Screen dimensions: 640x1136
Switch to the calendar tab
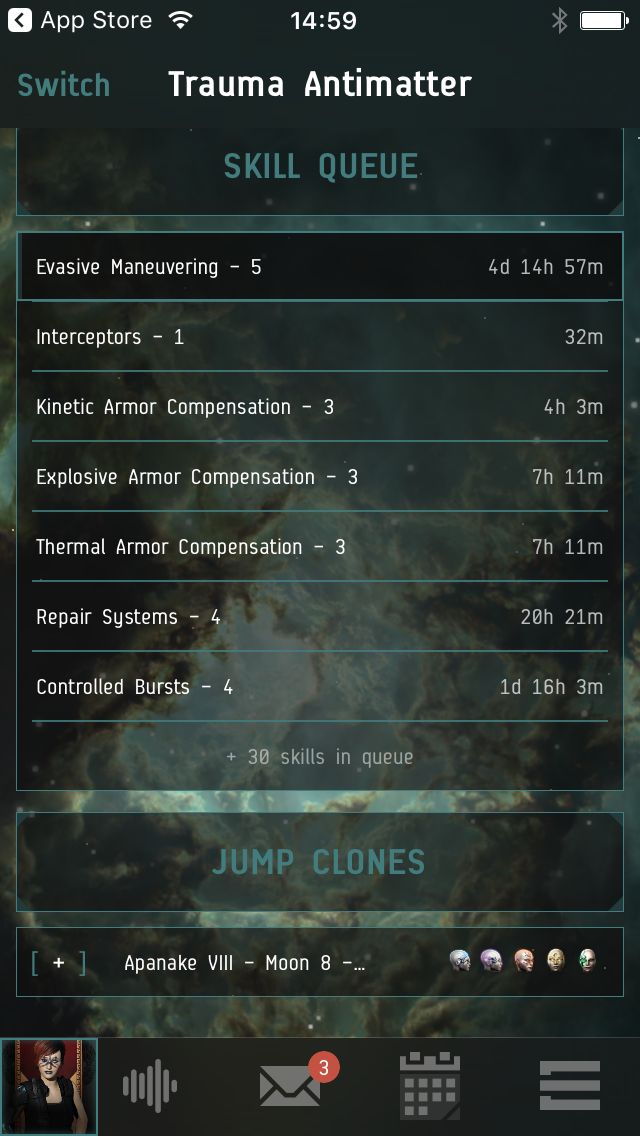(x=430, y=1085)
